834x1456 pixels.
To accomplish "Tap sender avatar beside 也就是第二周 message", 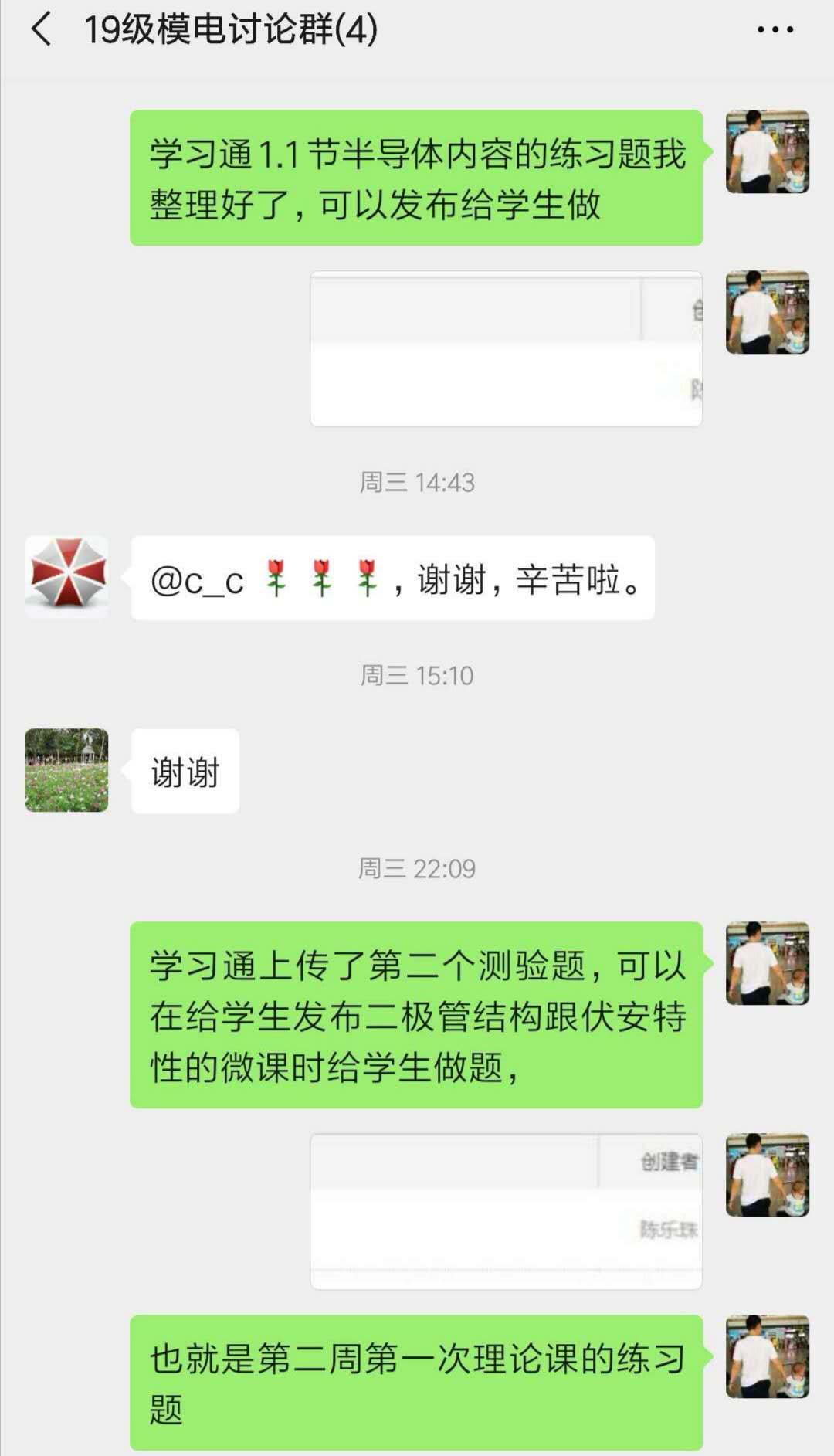I will click(767, 1356).
